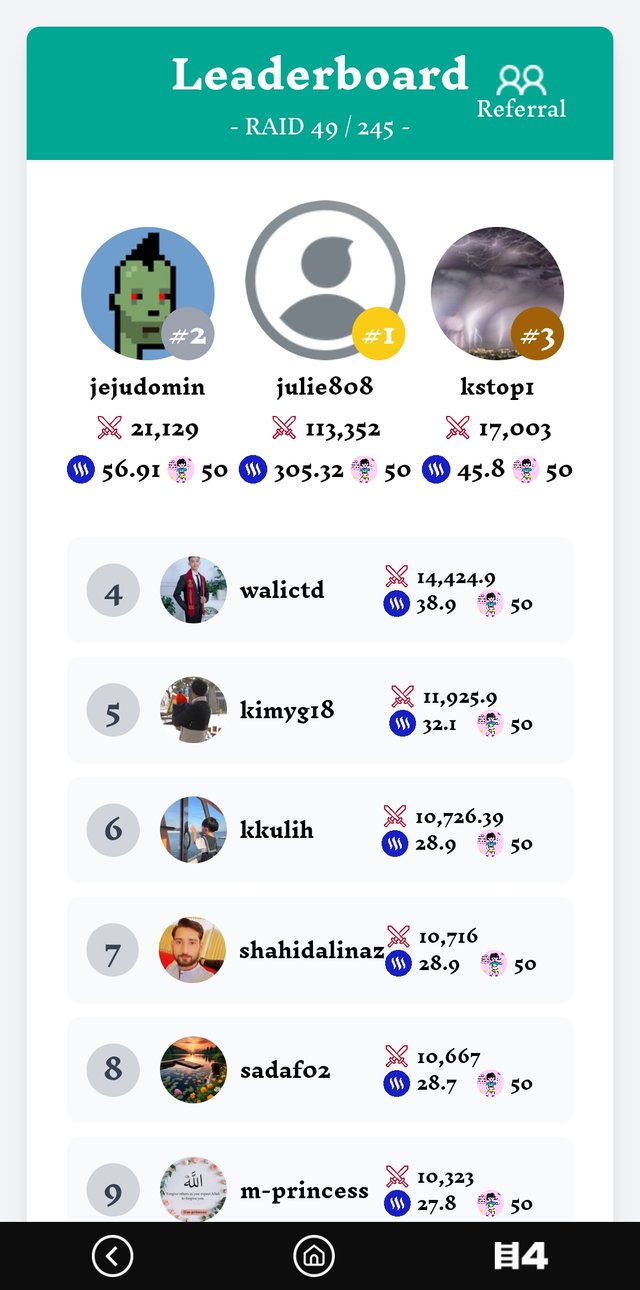Open the Referral page
This screenshot has width=640, height=1290.
click(x=521, y=91)
